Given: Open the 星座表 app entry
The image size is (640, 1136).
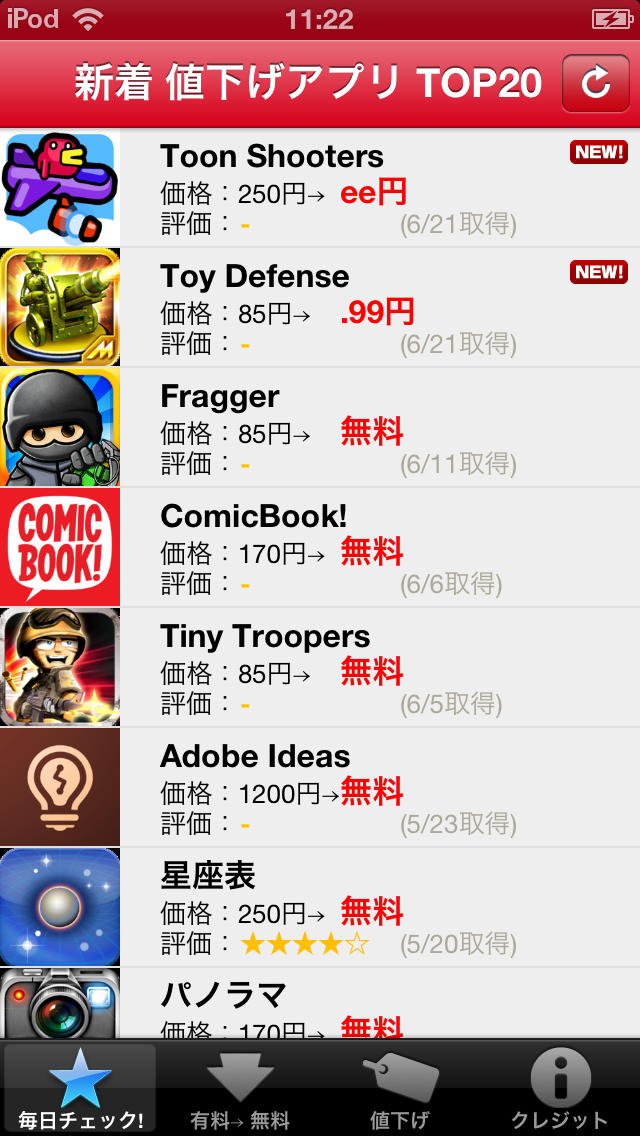Looking at the screenshot, I should (320, 908).
